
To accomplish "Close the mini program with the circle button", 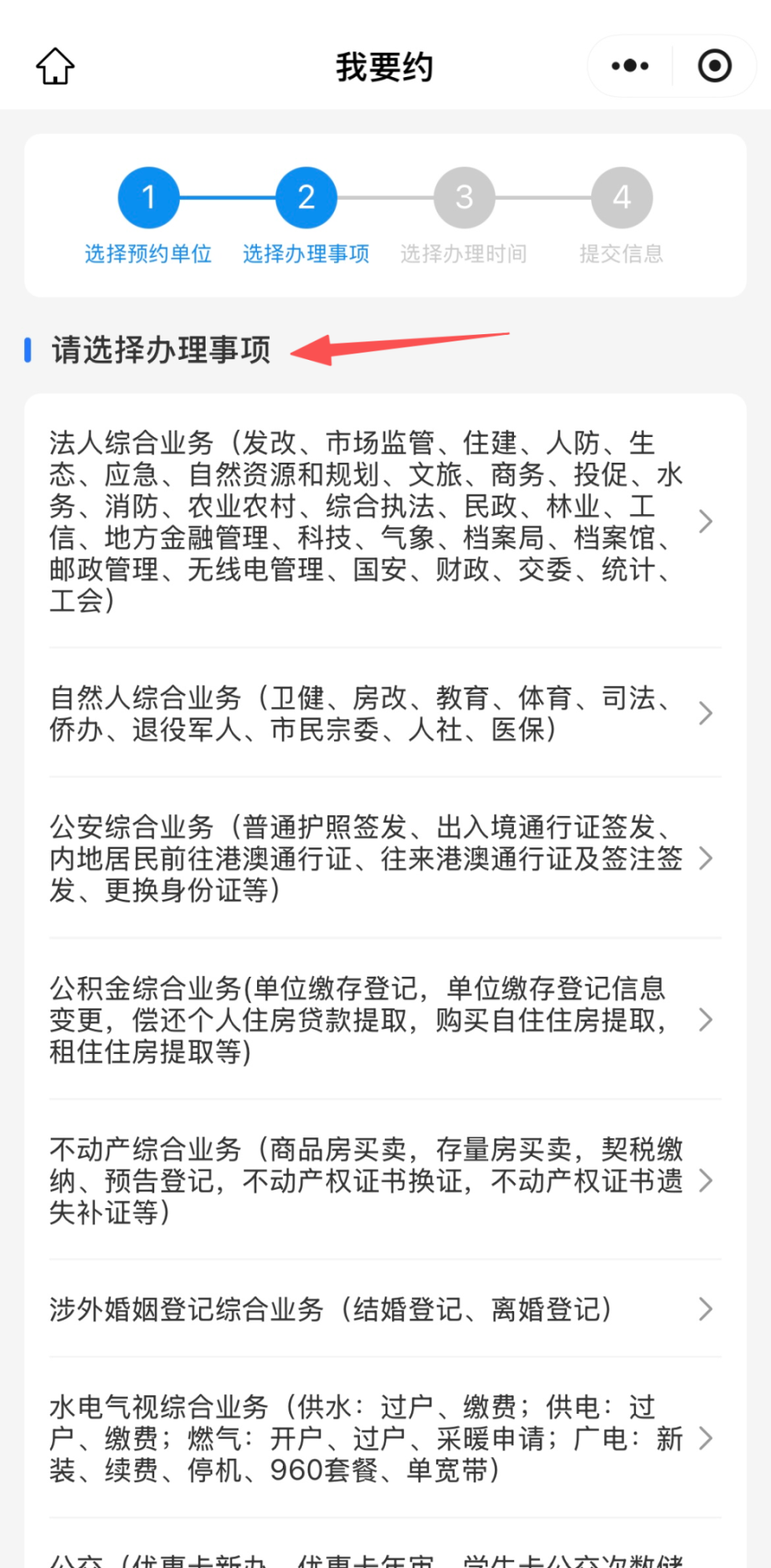I will pyautogui.click(x=714, y=66).
